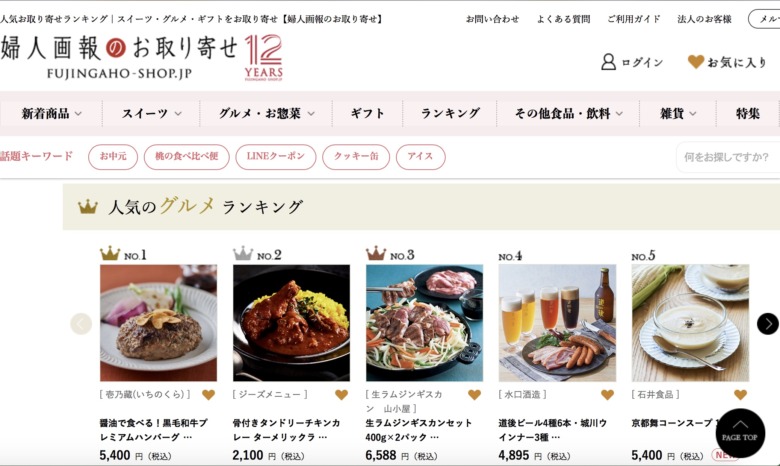Go to the ギフト section

tap(367, 113)
